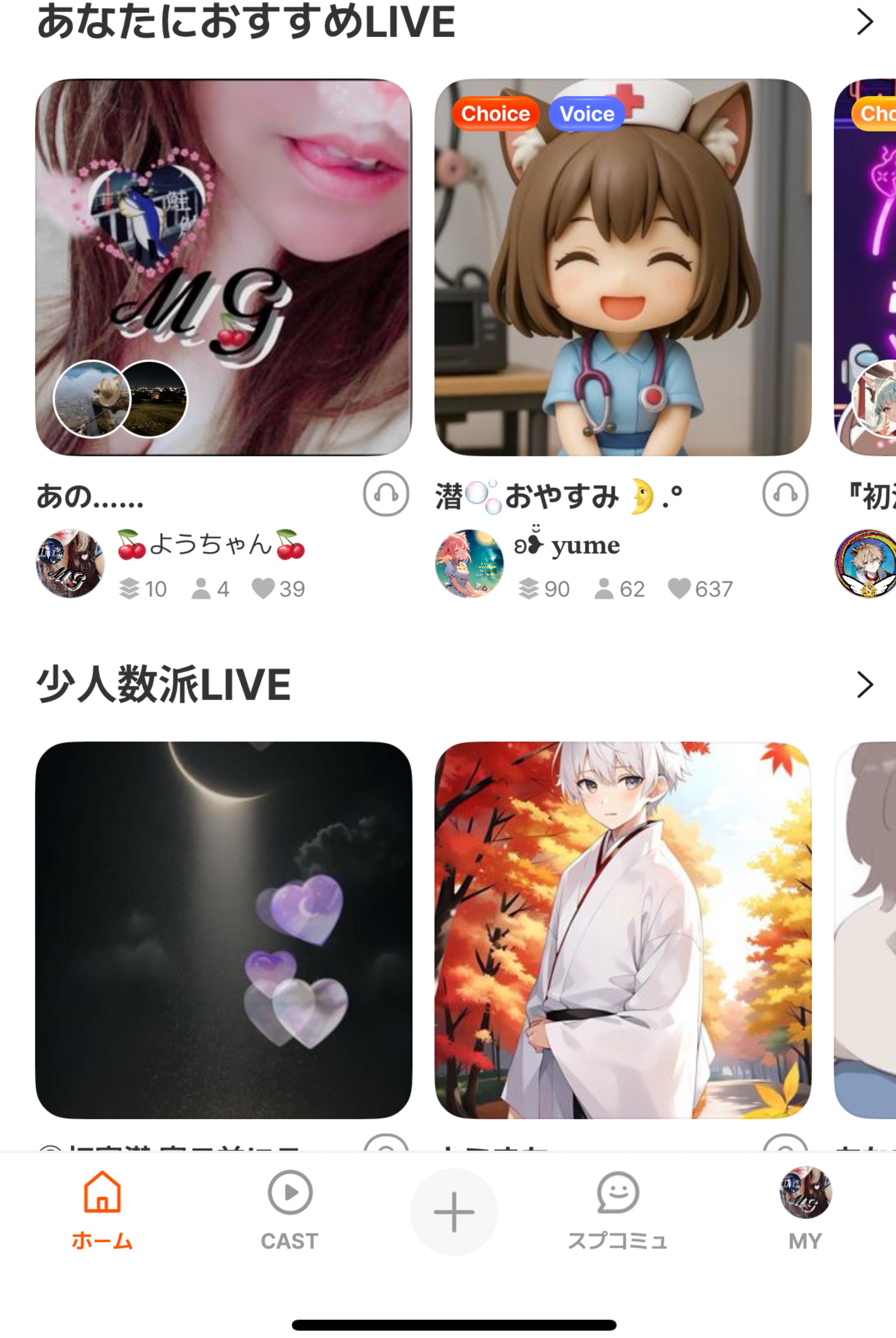The height and width of the screenshot is (1338, 896).
Task: Open the あの...... live by ようちゃん
Action: coord(224,267)
